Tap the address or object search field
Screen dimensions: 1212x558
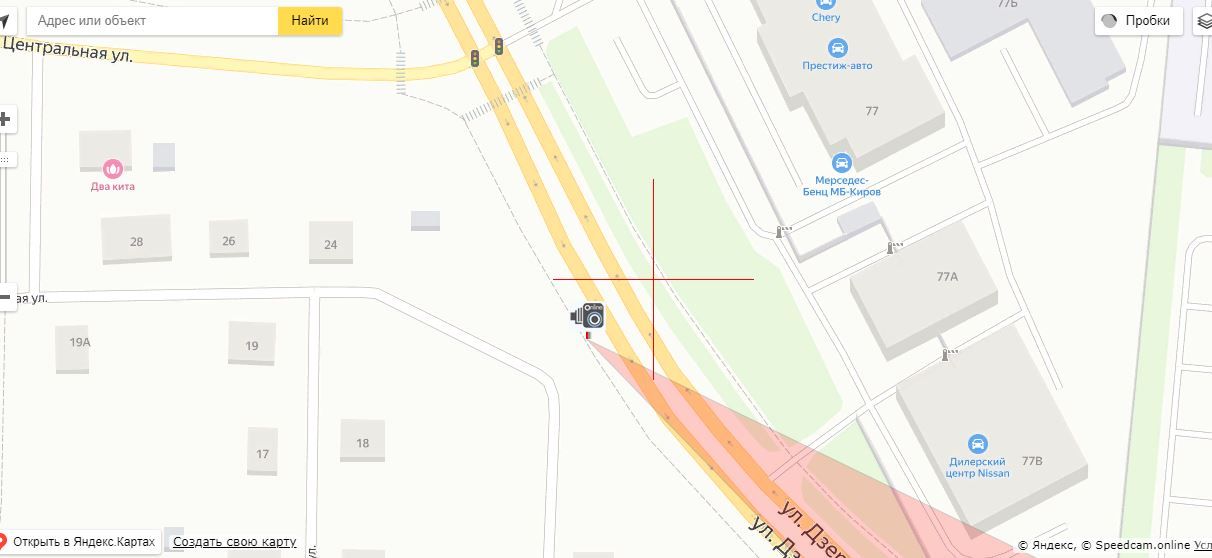point(150,20)
